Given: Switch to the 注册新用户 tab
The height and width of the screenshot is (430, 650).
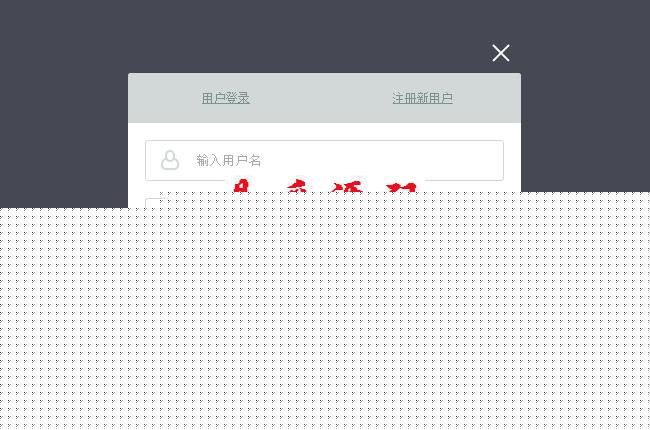Looking at the screenshot, I should coord(422,98).
